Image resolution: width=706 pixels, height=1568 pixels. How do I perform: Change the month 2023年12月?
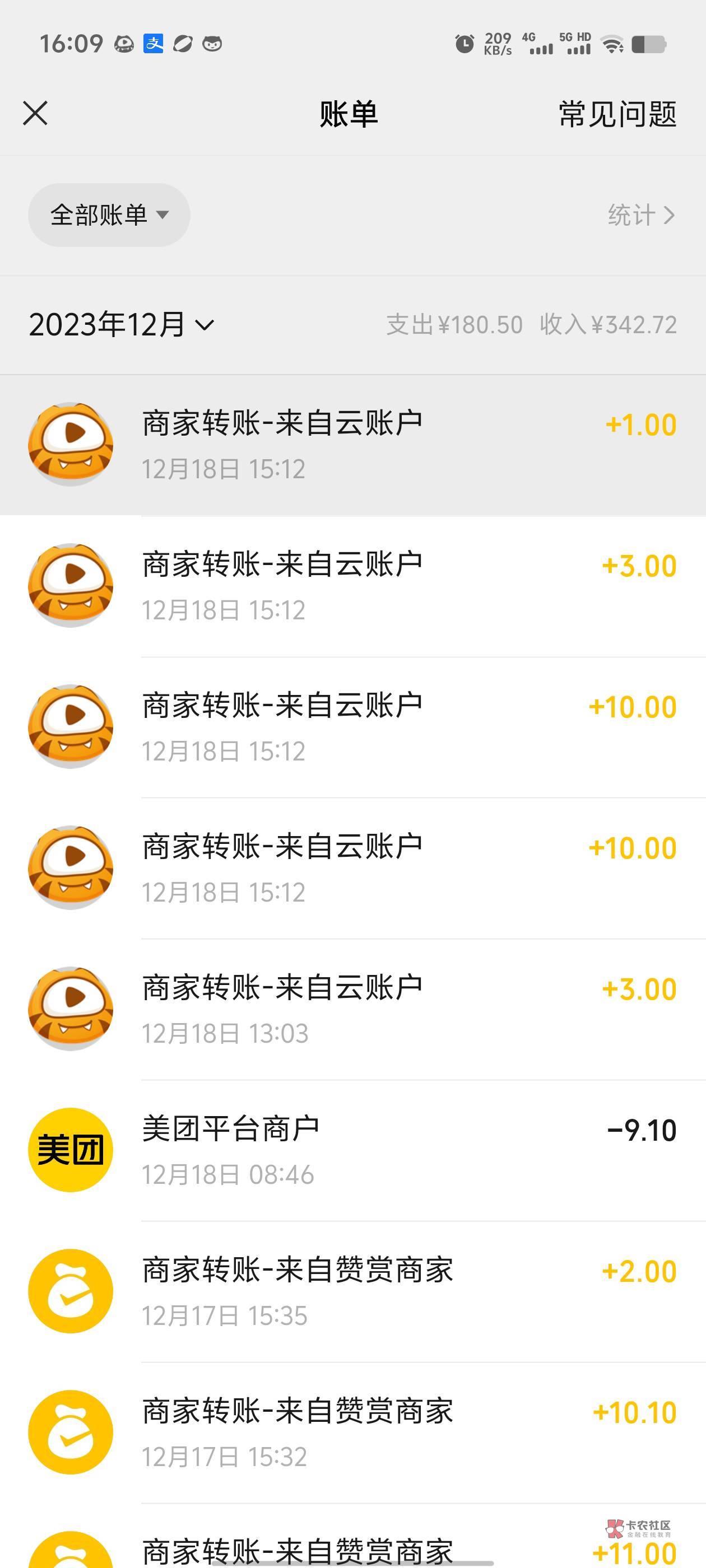(x=122, y=324)
